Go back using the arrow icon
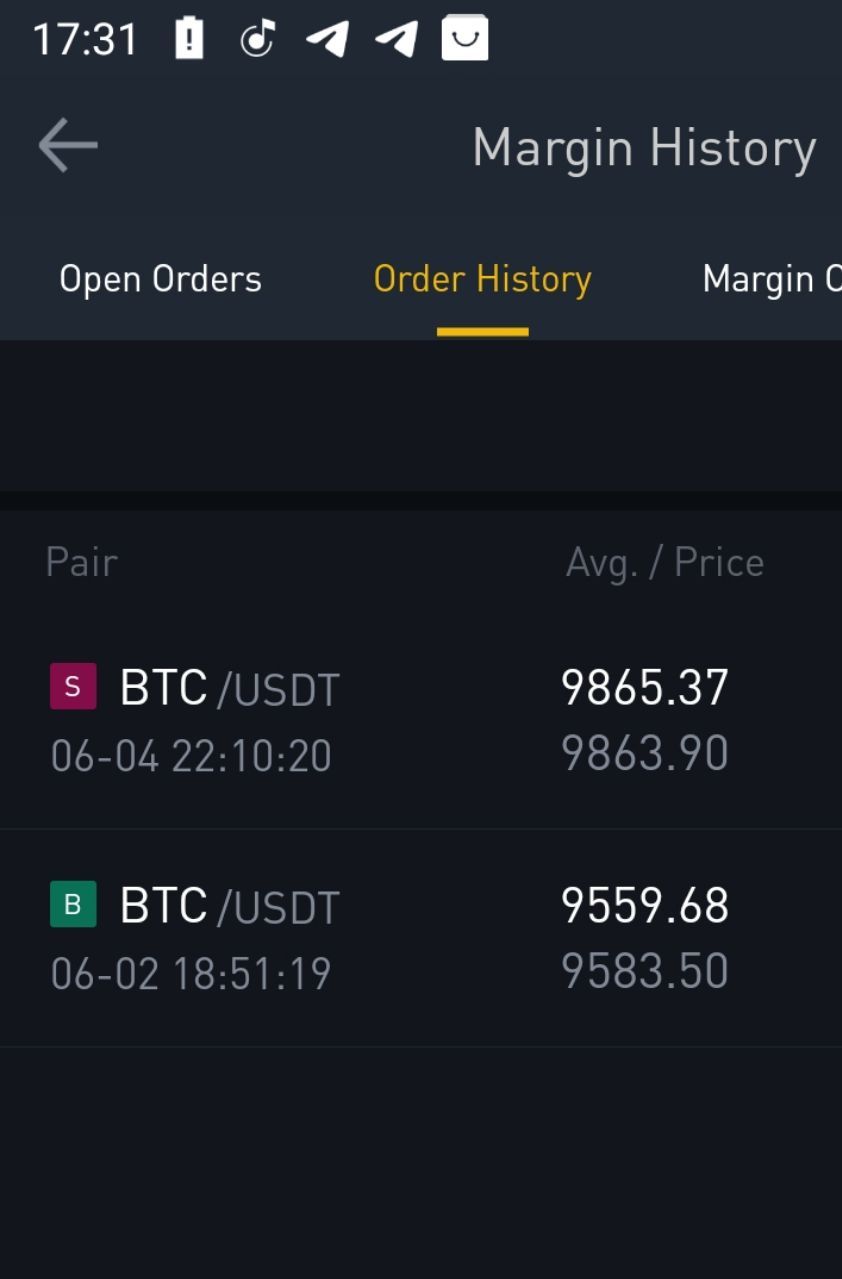 (68, 146)
